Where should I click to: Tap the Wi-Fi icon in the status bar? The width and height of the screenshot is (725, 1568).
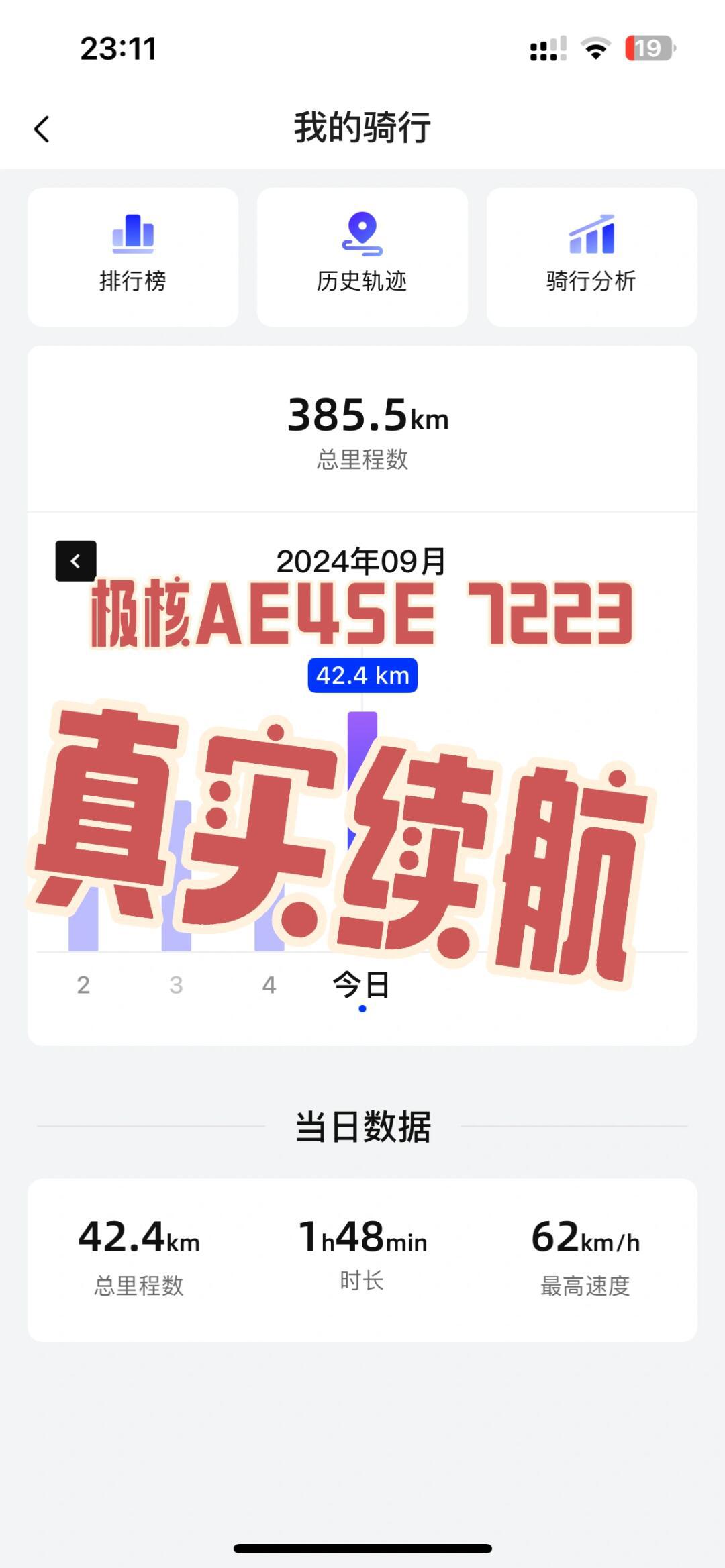pyautogui.click(x=597, y=47)
